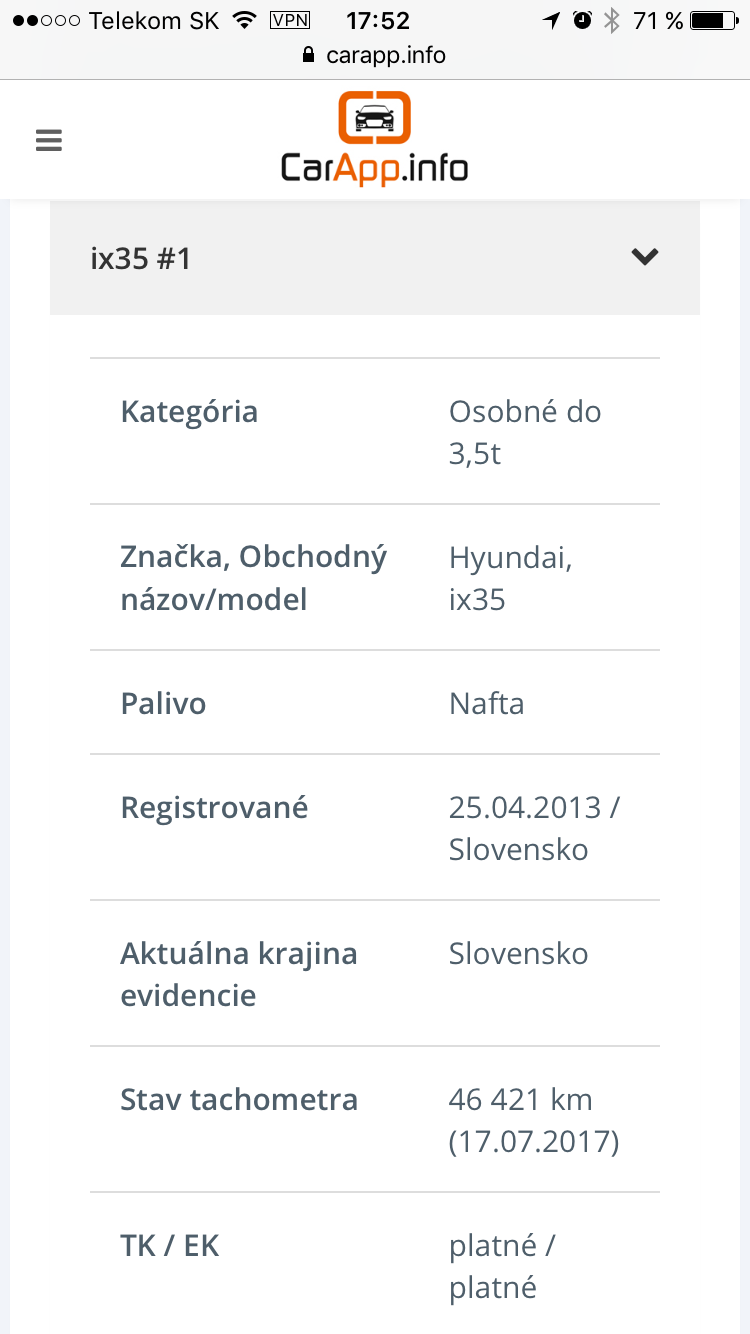Screen dimensions: 750x1334
Task: Tap the carapp.info address bar
Action: coord(374,55)
